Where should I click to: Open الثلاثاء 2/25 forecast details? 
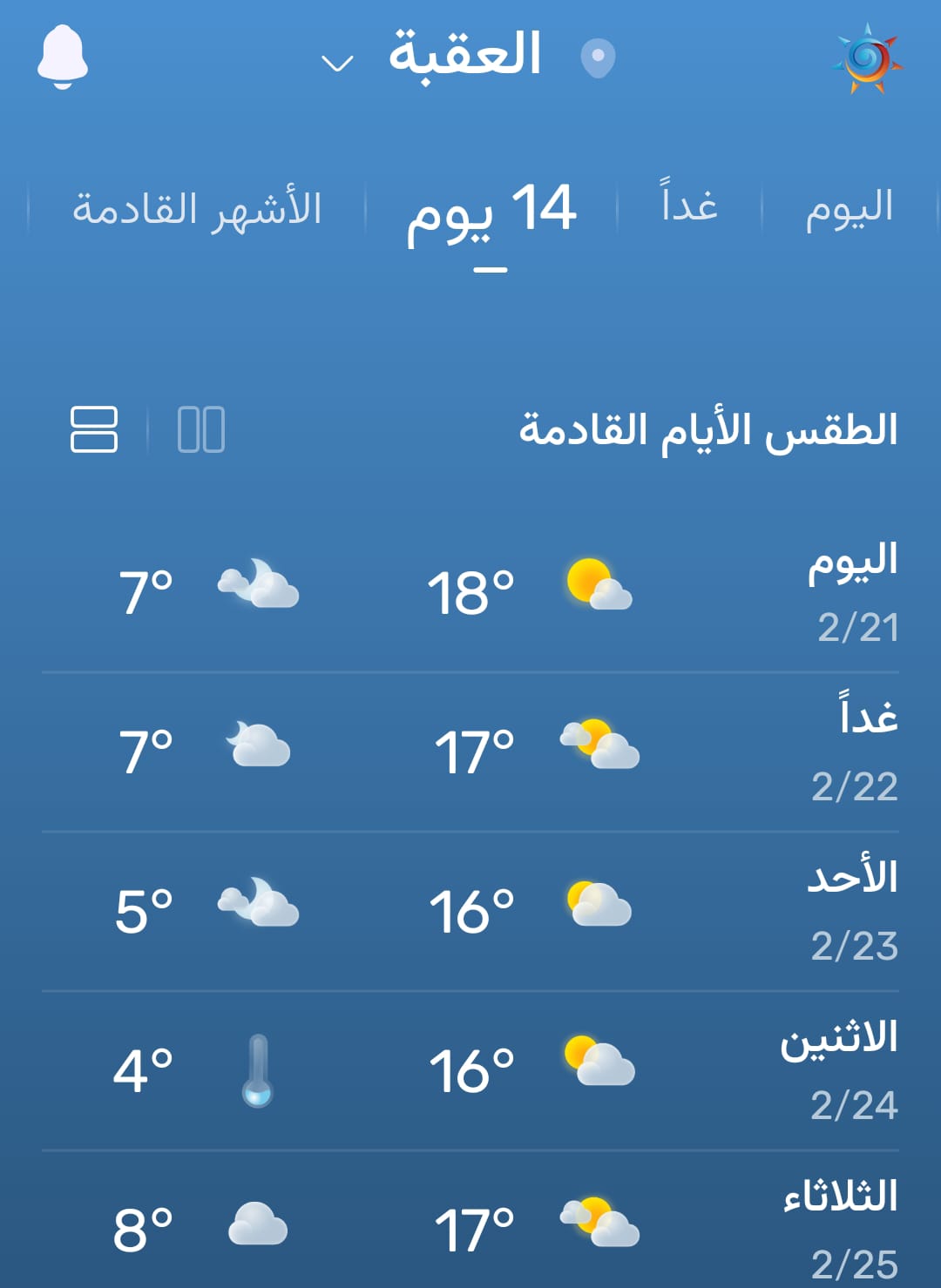tap(470, 1228)
